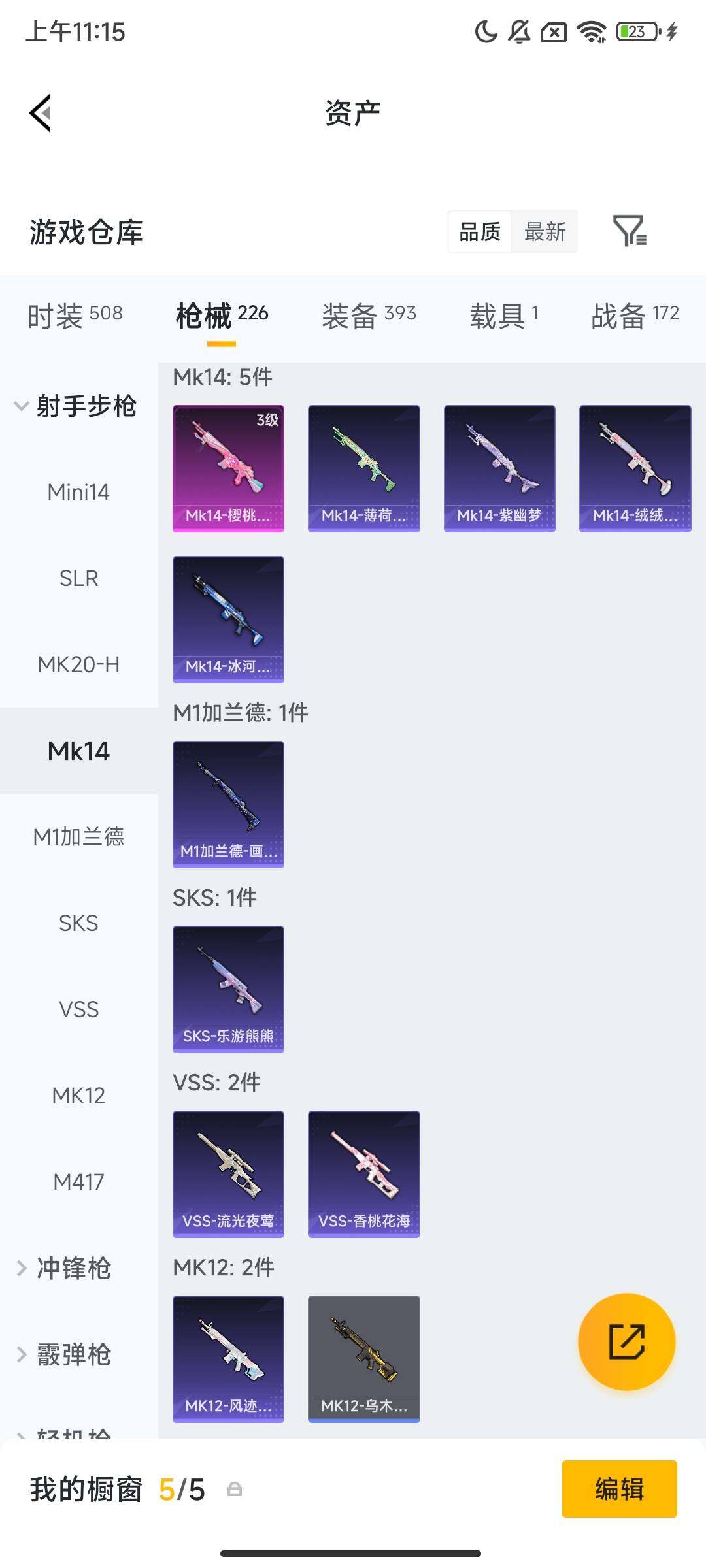The width and height of the screenshot is (706, 1568).
Task: Open the warehouse filter icon
Action: 630,231
